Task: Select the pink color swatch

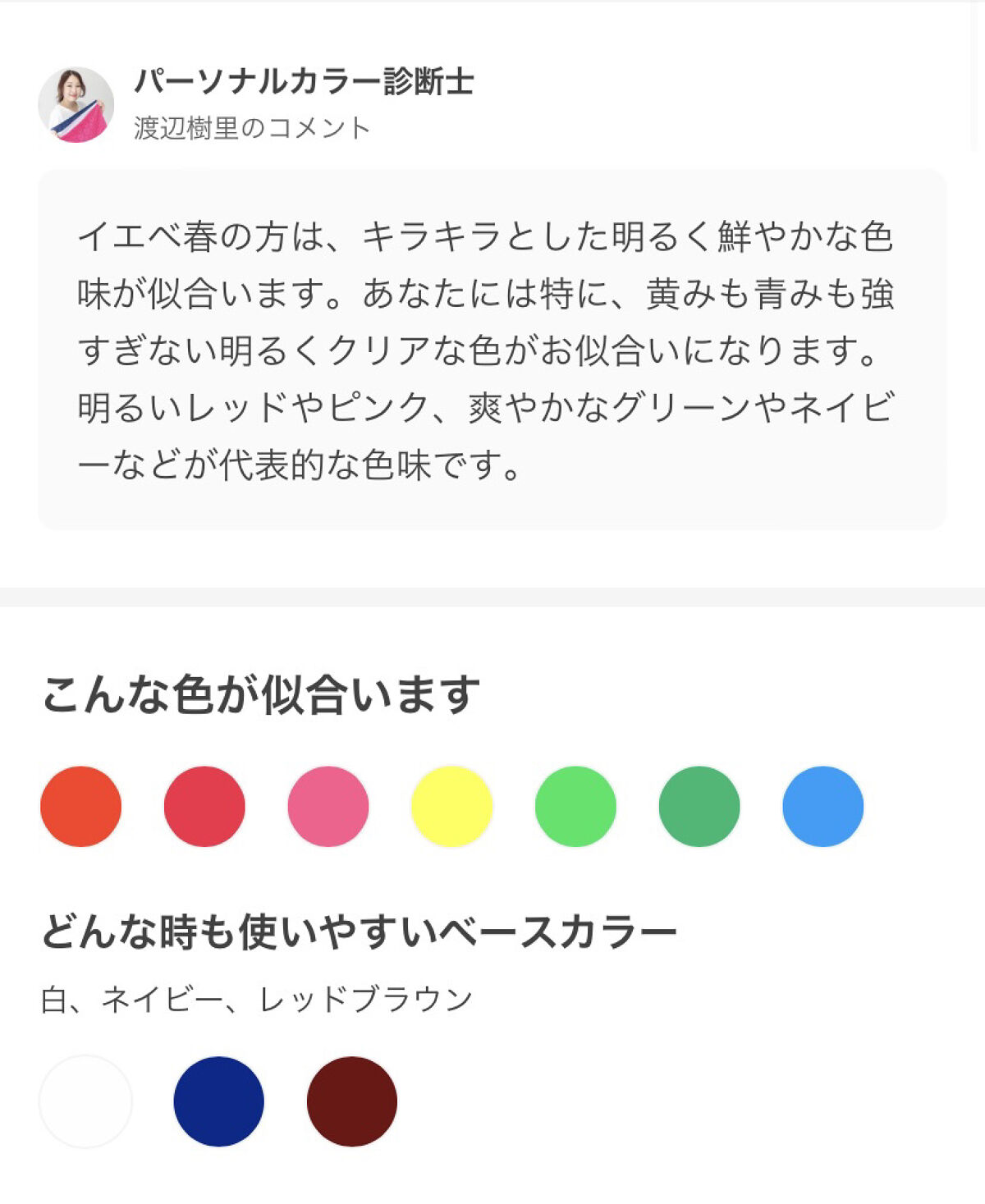Action: [329, 807]
